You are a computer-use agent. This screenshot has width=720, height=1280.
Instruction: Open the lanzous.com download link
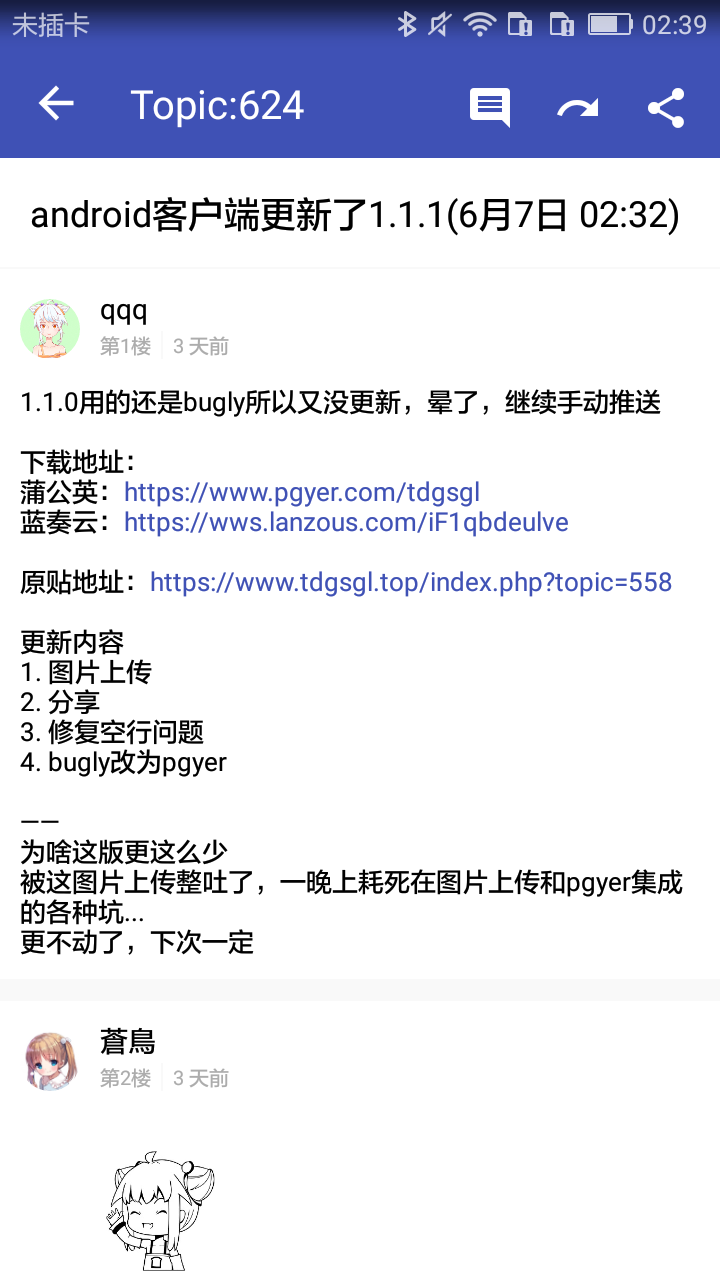346,522
